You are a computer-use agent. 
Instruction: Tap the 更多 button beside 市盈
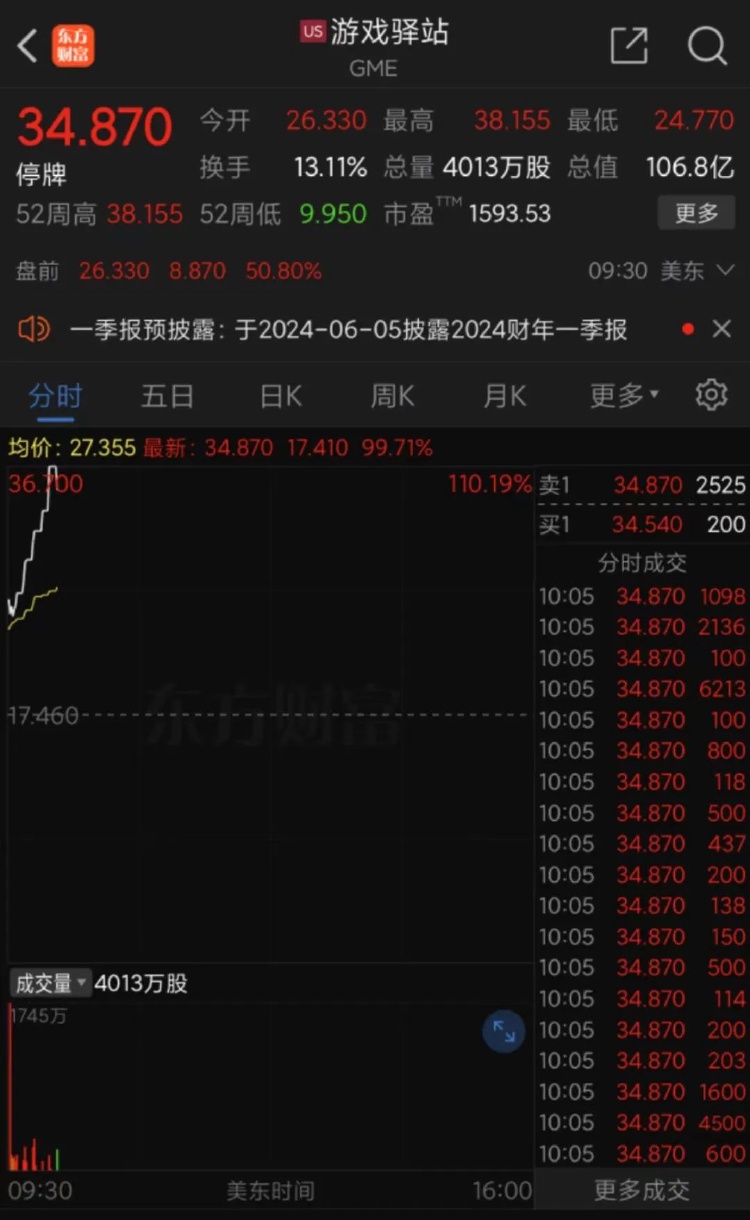696,213
